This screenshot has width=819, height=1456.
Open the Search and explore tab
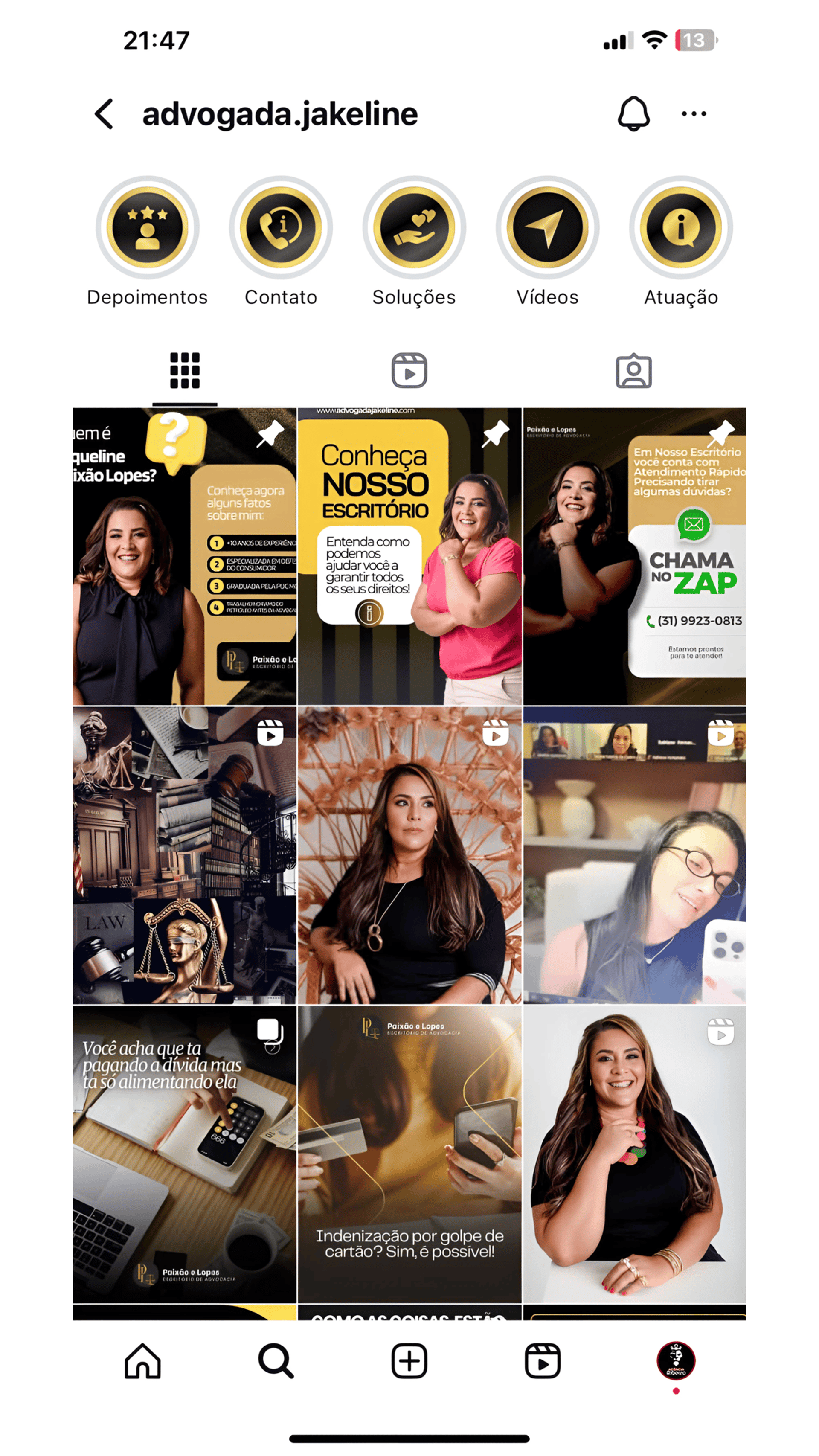point(276,1361)
